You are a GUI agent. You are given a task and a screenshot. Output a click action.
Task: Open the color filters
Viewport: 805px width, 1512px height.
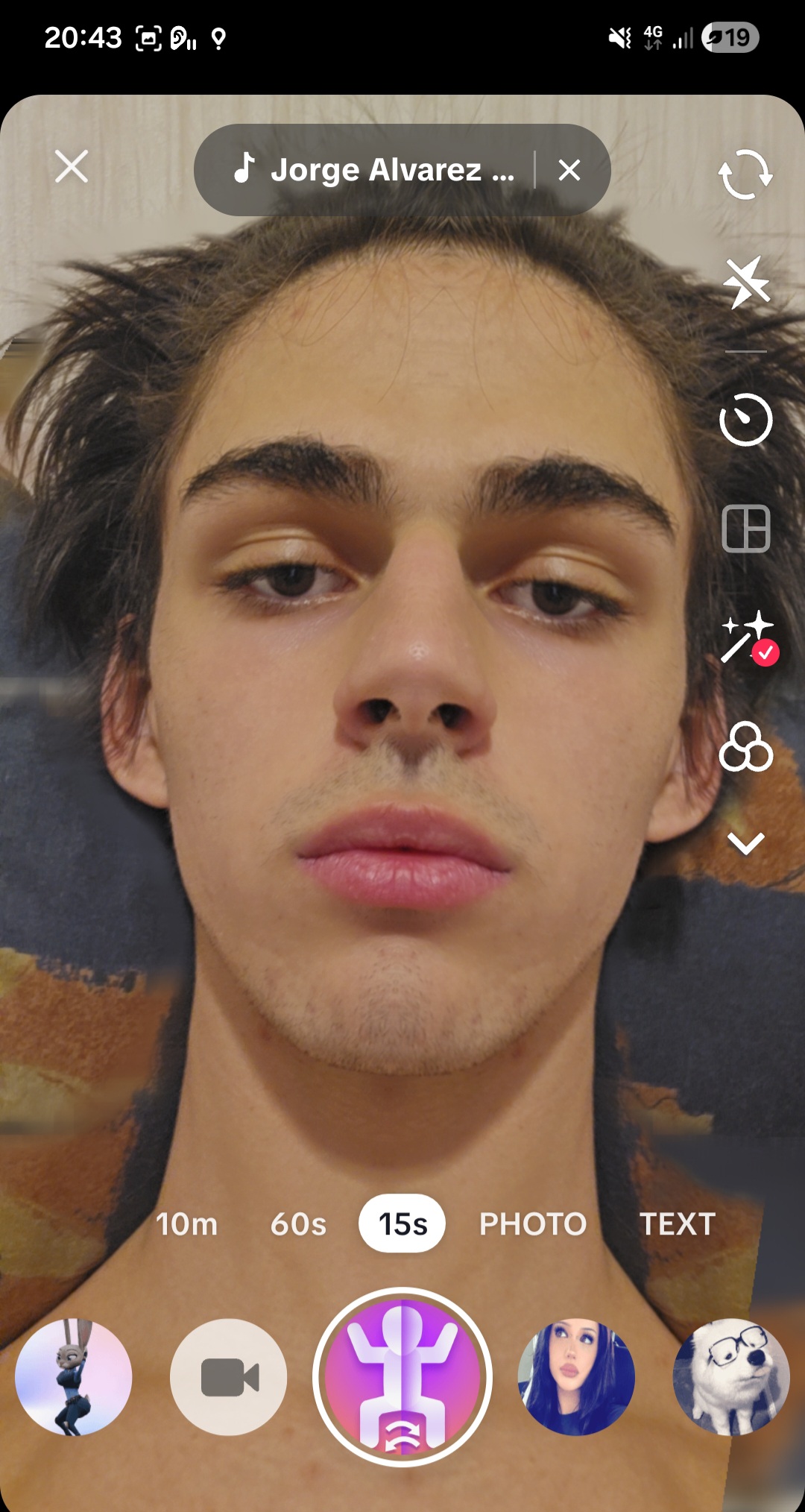pyautogui.click(x=746, y=746)
